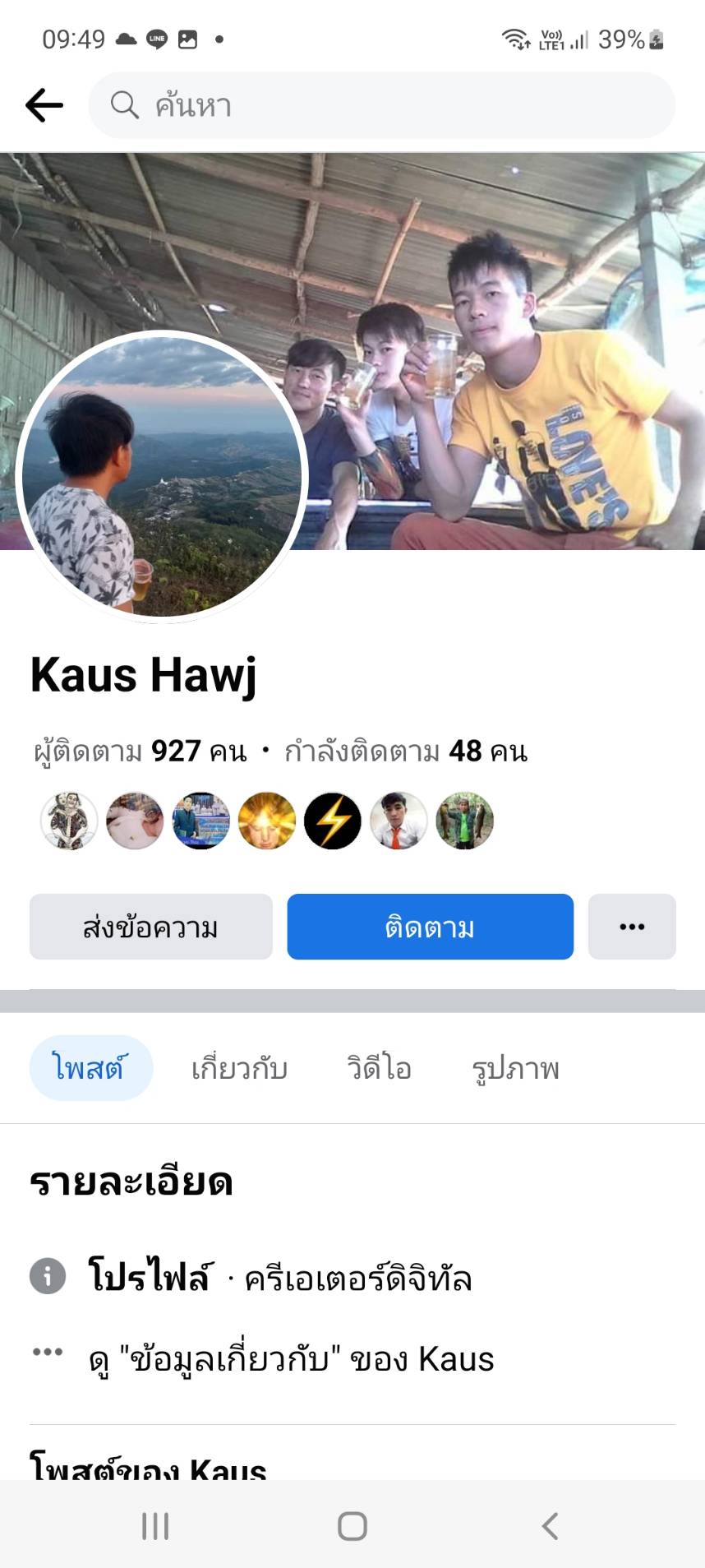Open the three-dot more options button
The width and height of the screenshot is (705, 1568).
pos(631,927)
